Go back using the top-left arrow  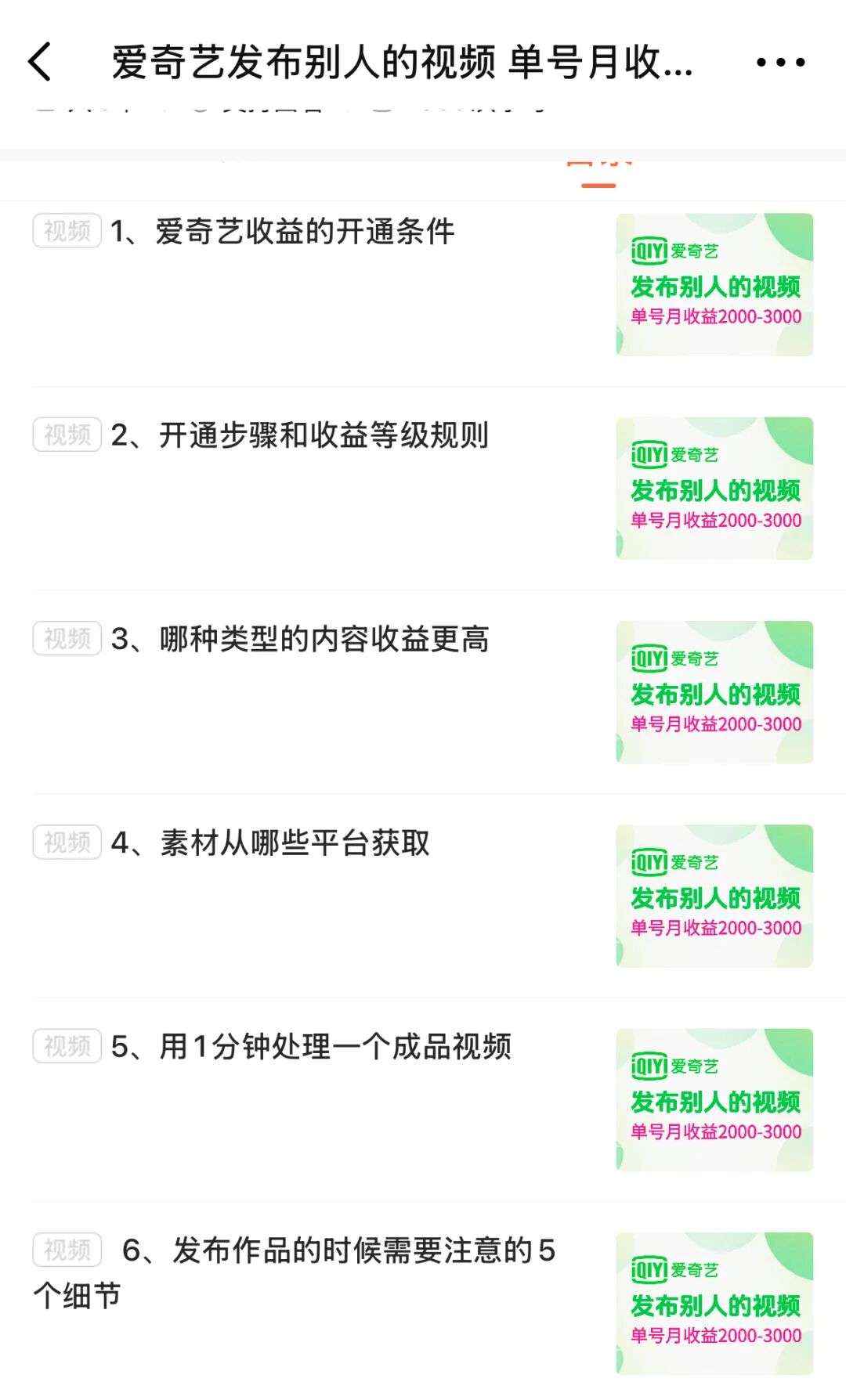pos(41,63)
